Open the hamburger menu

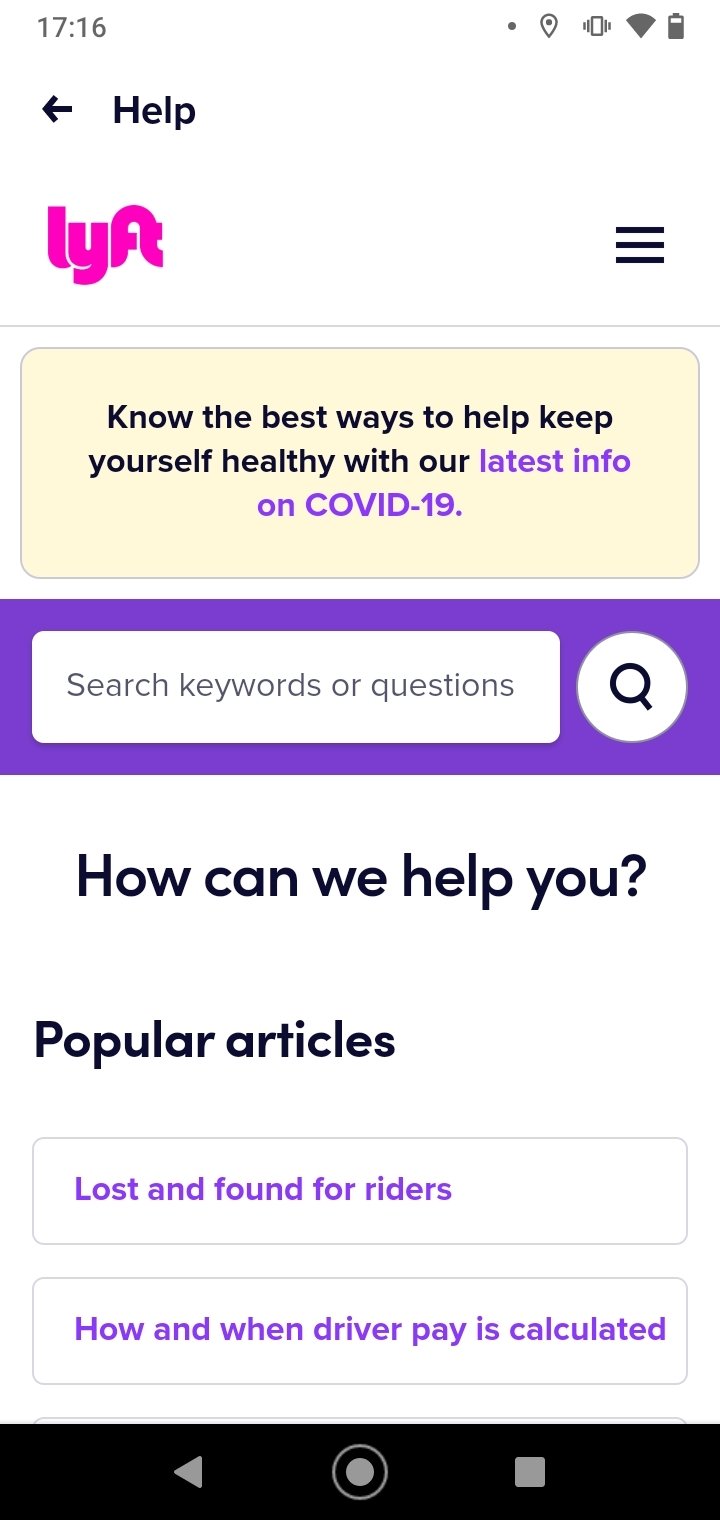pos(640,245)
